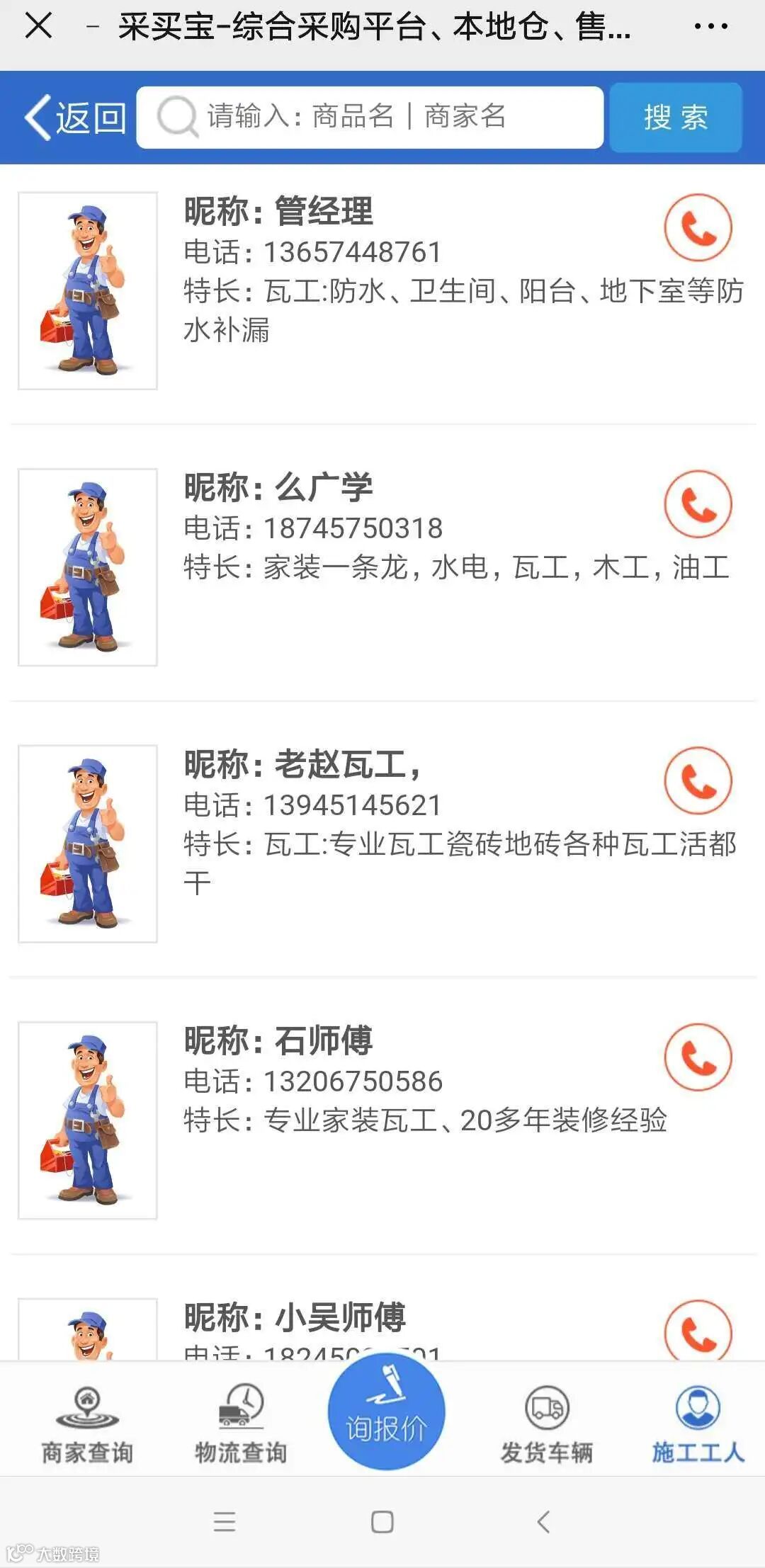Call 管经理 using the phone icon
Screen dimensions: 765x1568
[x=698, y=228]
